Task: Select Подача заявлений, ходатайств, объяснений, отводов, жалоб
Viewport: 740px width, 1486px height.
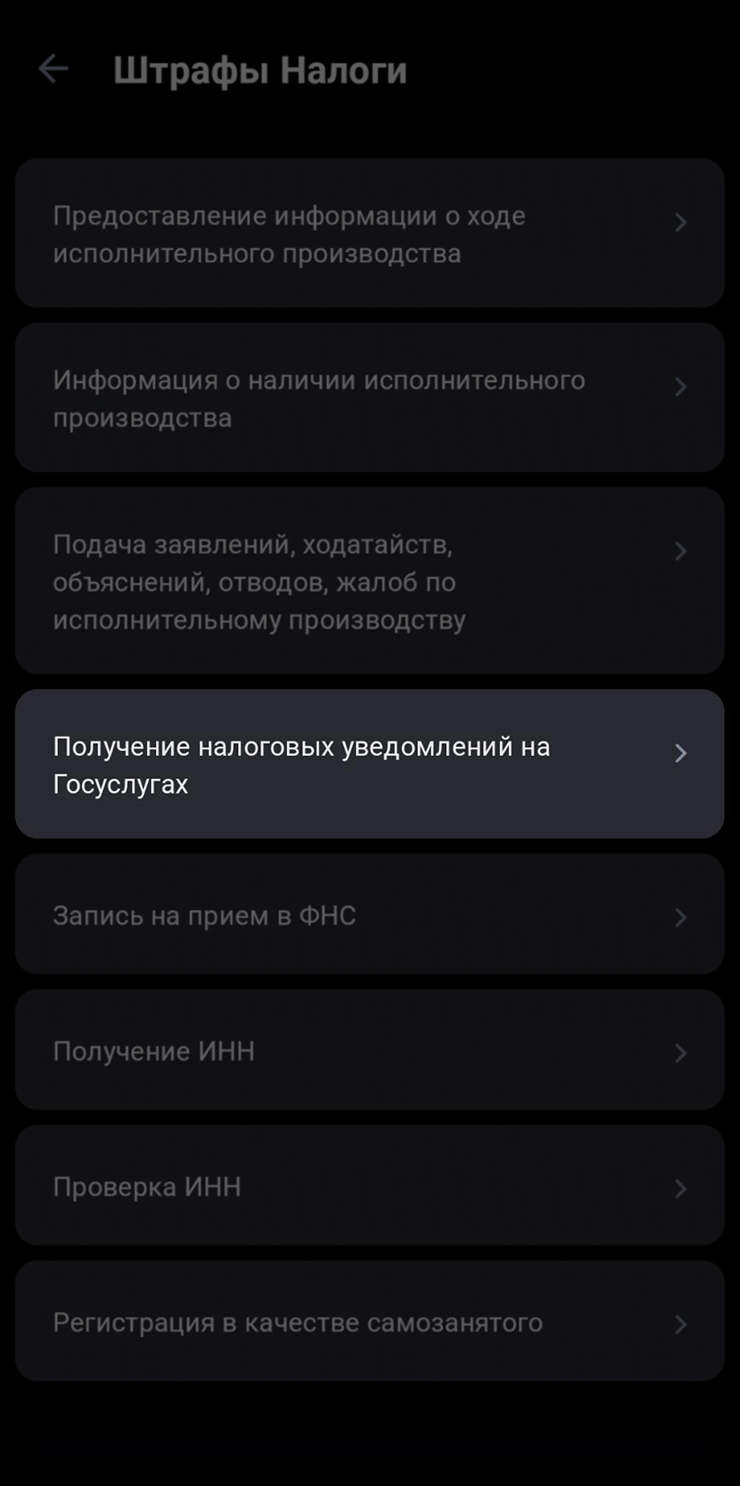Action: (x=369, y=581)
